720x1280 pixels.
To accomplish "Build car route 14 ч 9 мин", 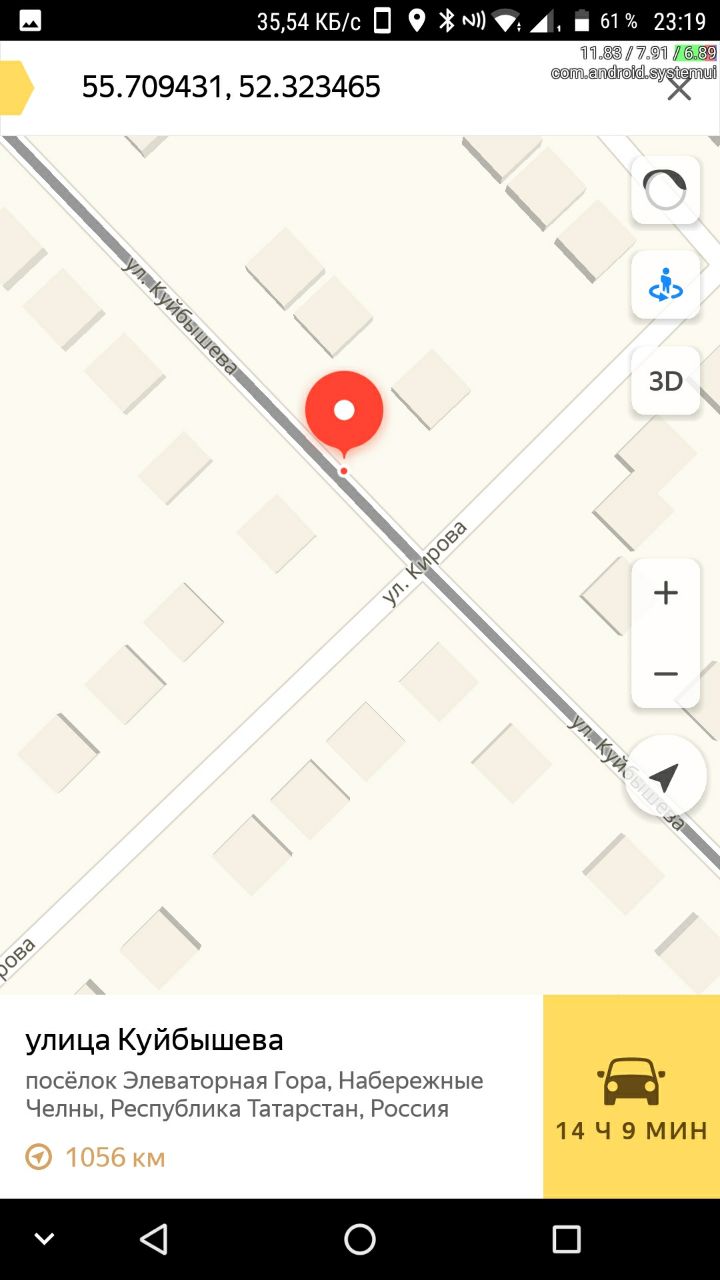I will tap(632, 1096).
